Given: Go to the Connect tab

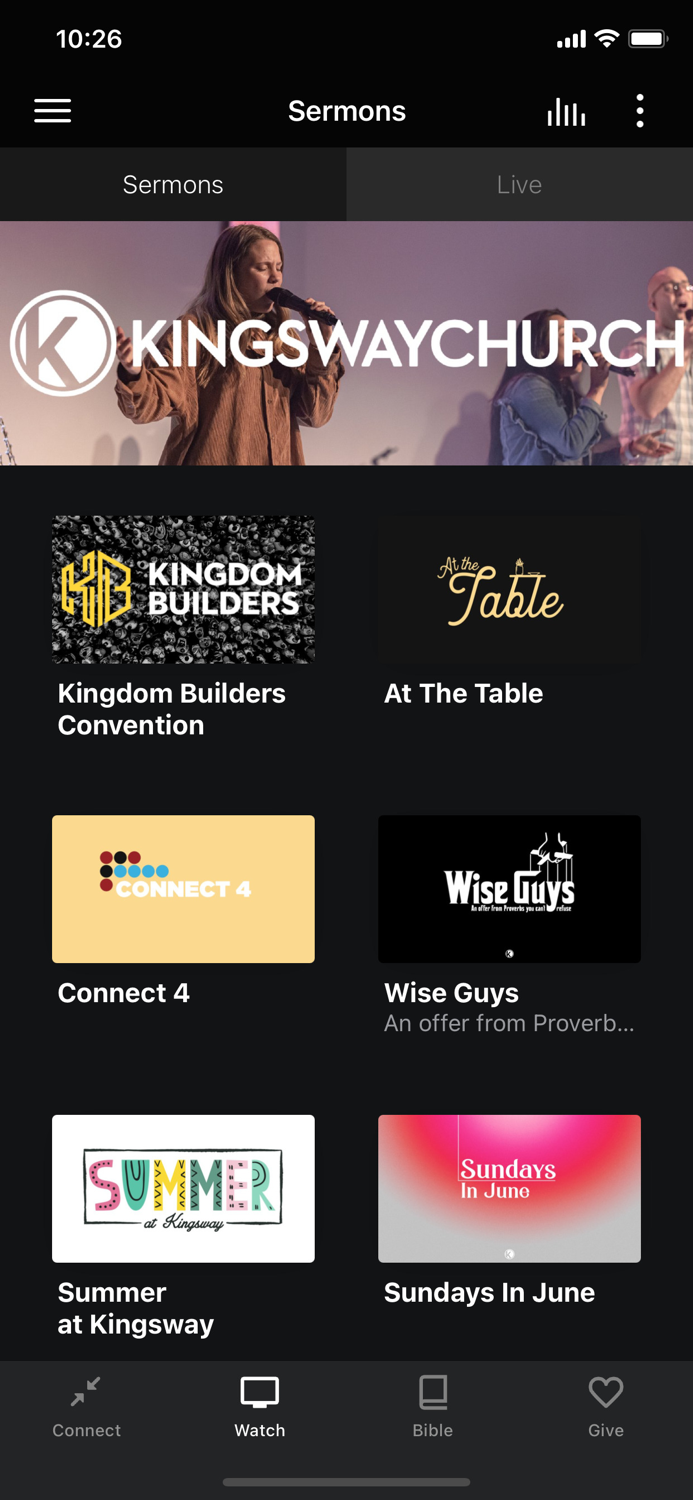Looking at the screenshot, I should pos(87,1407).
